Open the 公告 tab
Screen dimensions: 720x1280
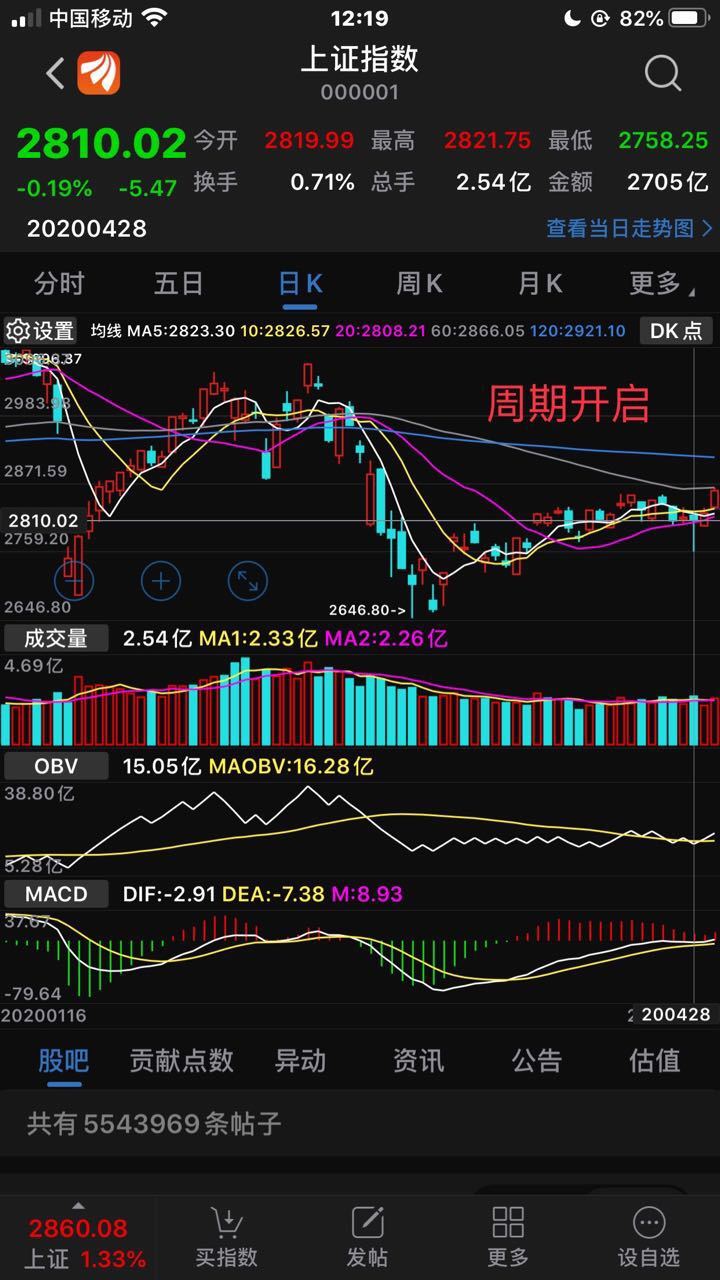537,1060
